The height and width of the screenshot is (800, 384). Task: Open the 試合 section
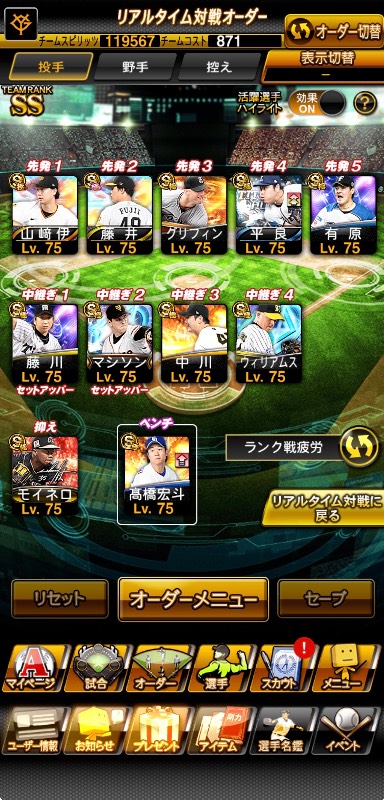(97, 668)
